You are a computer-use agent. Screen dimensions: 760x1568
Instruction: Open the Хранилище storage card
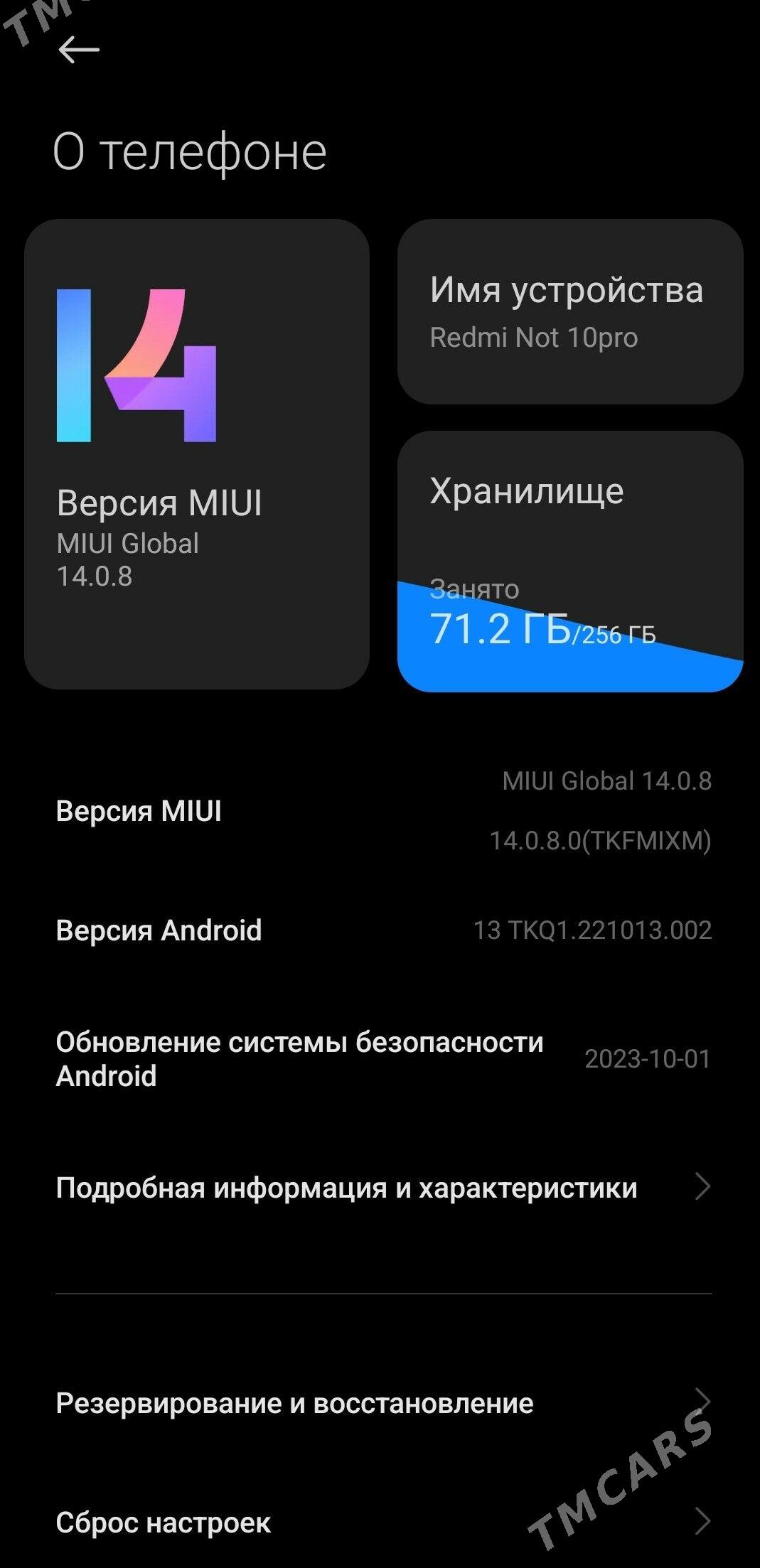click(x=570, y=560)
